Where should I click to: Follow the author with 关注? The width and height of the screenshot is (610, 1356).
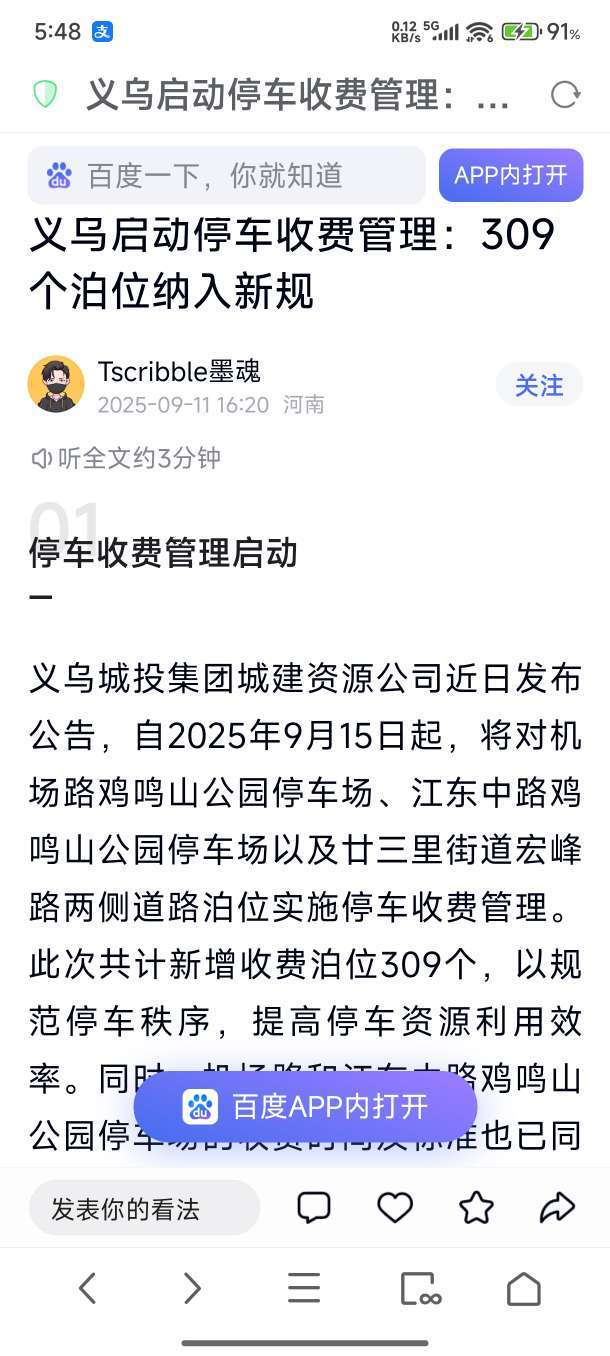click(x=539, y=386)
